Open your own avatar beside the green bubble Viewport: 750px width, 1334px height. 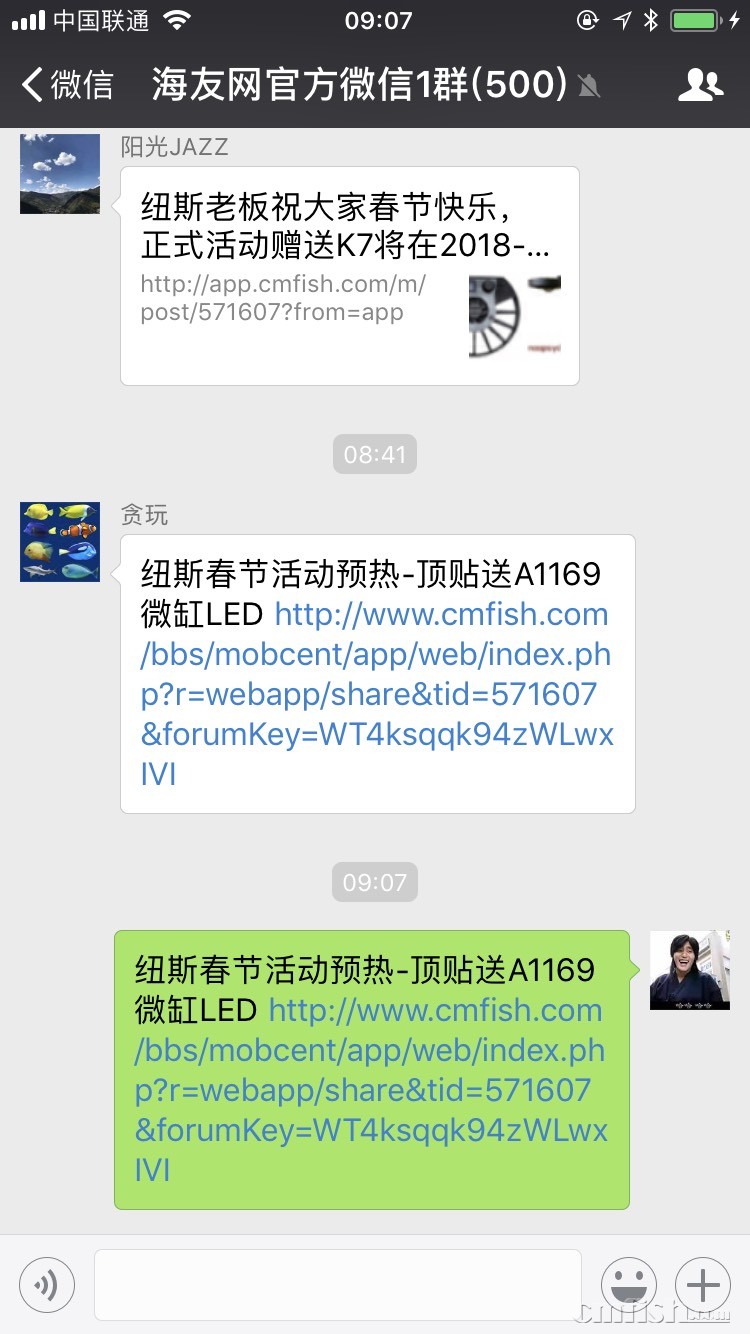[689, 969]
